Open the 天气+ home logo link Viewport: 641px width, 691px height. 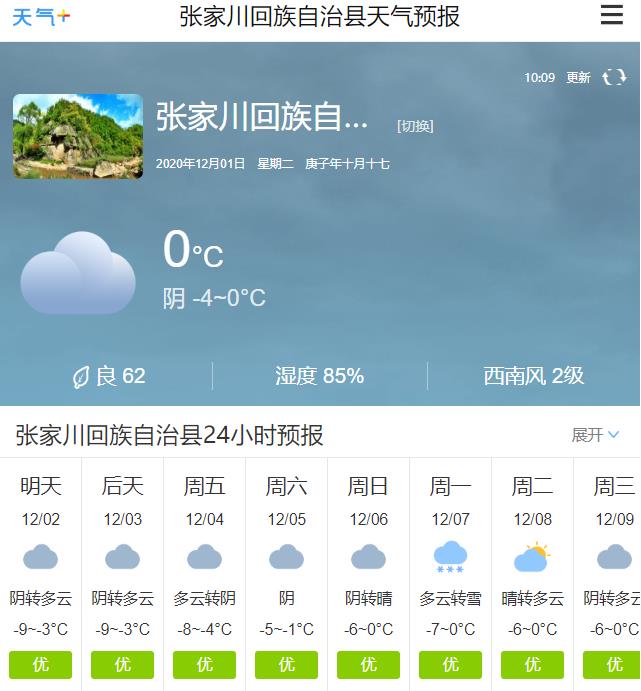[41, 17]
